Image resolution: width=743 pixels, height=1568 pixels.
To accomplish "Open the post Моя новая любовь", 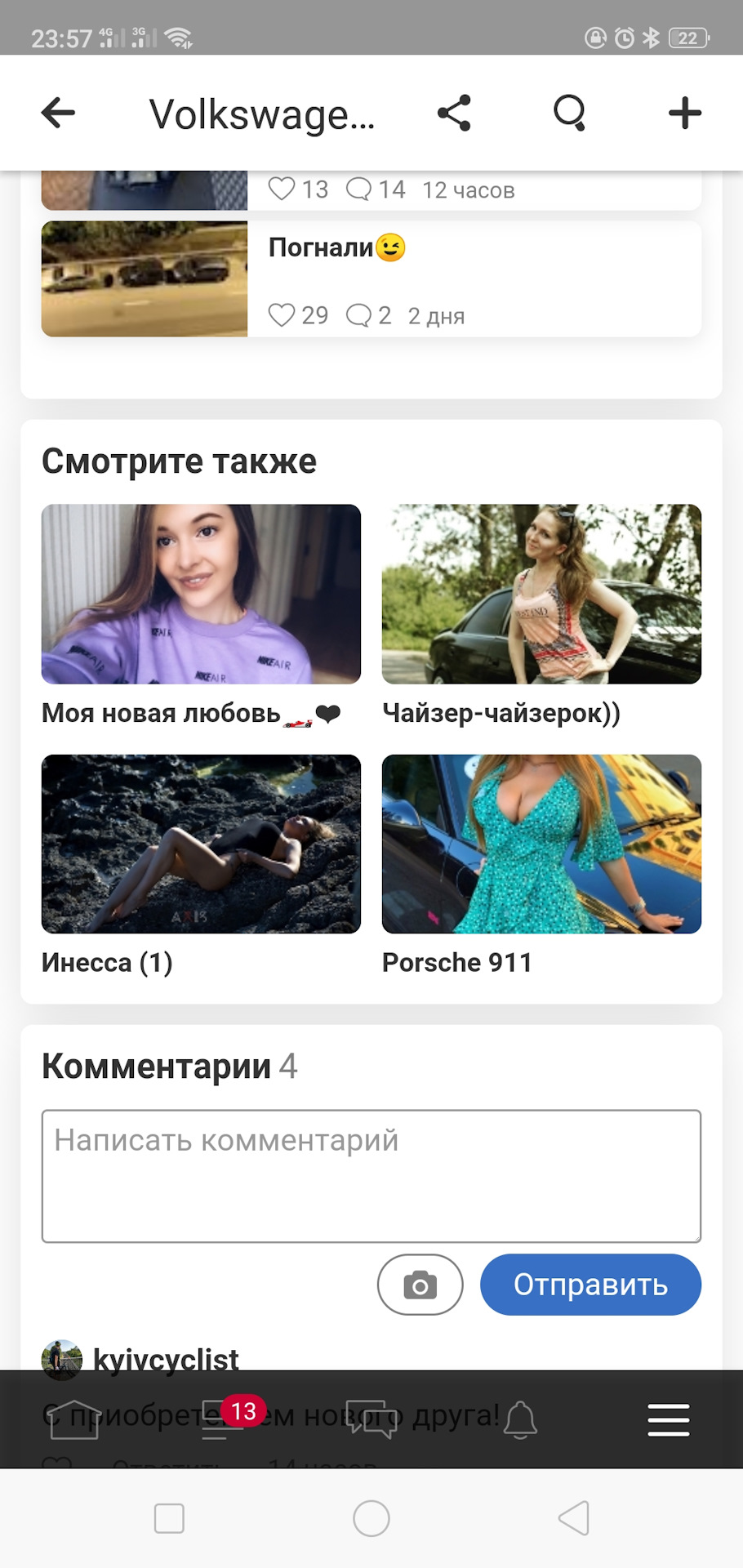I will pyautogui.click(x=201, y=595).
